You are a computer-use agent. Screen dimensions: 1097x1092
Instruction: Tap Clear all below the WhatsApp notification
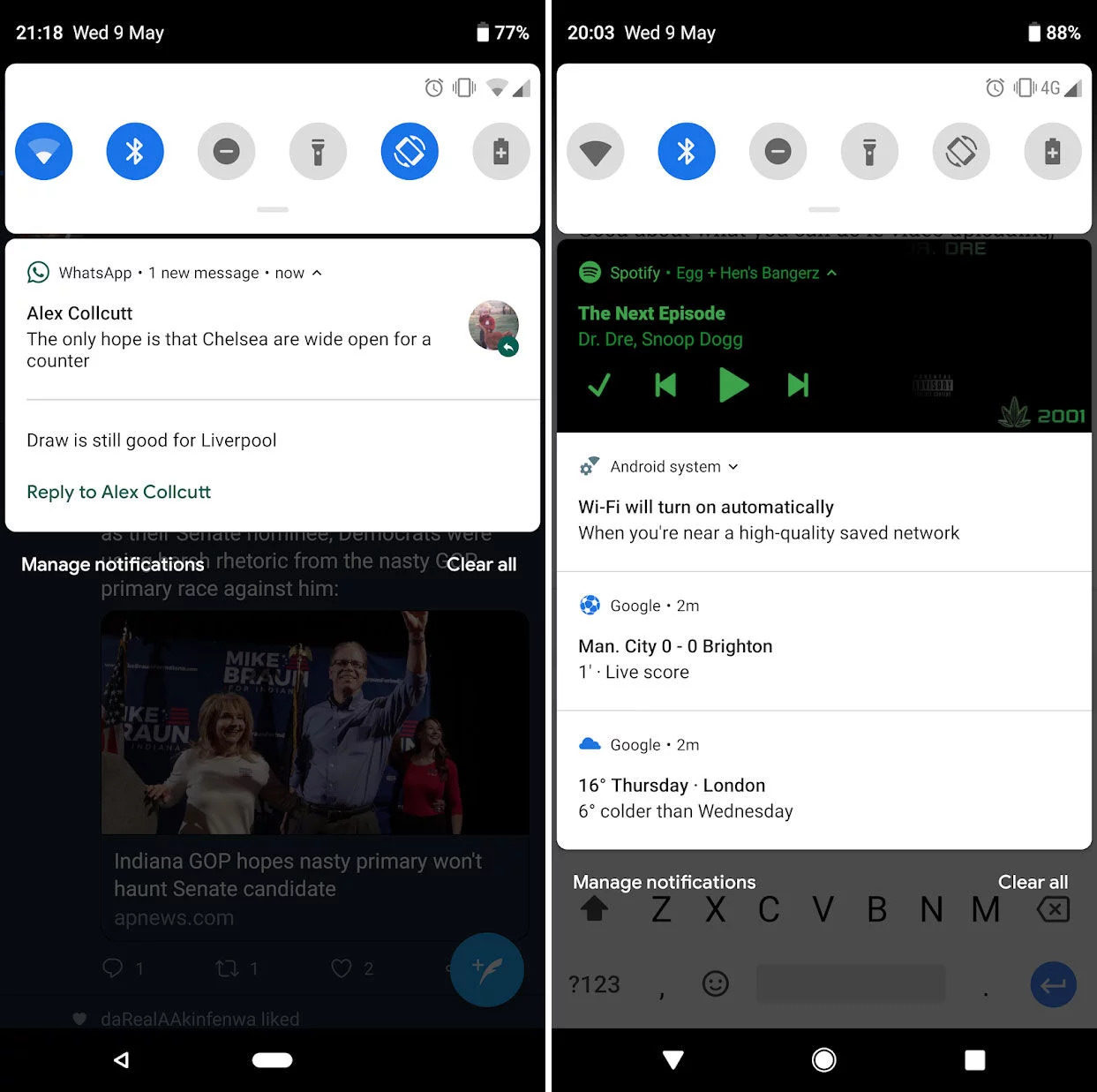[x=481, y=564]
